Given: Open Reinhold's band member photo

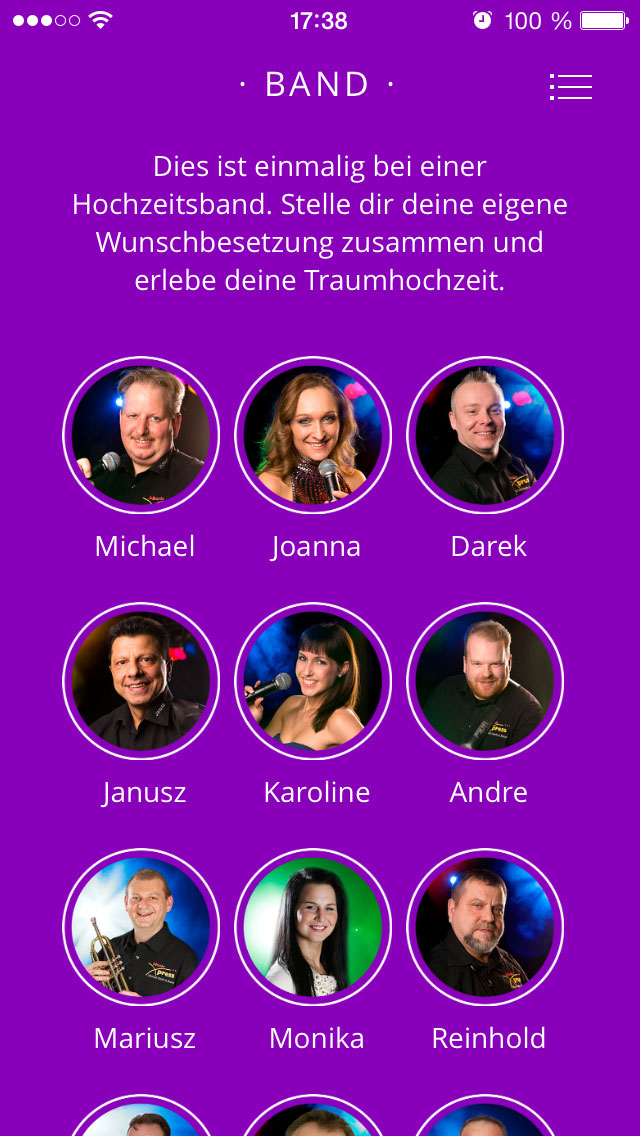Looking at the screenshot, I should 485,927.
